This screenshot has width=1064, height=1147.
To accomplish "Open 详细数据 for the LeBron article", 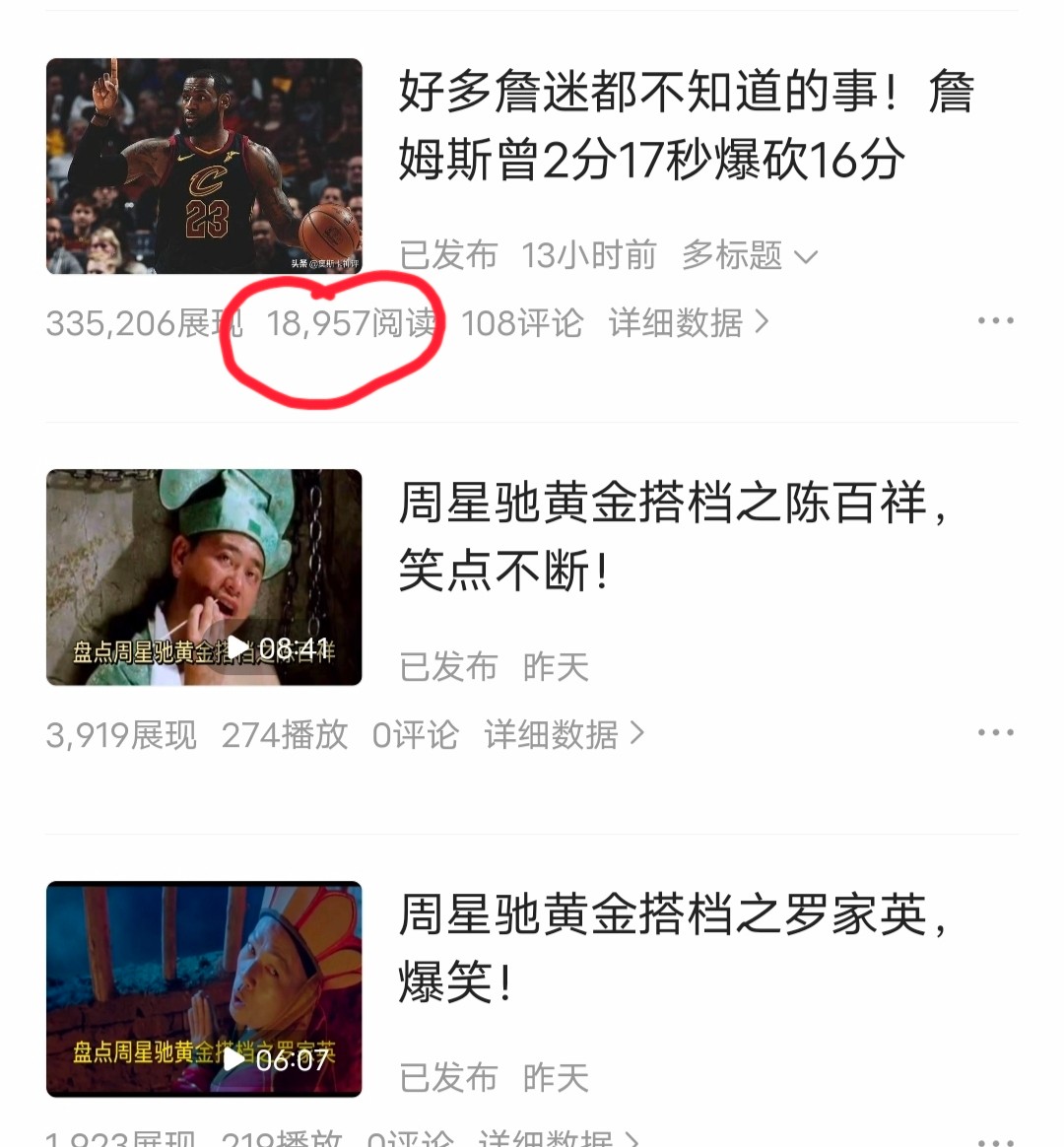I will coord(688,323).
